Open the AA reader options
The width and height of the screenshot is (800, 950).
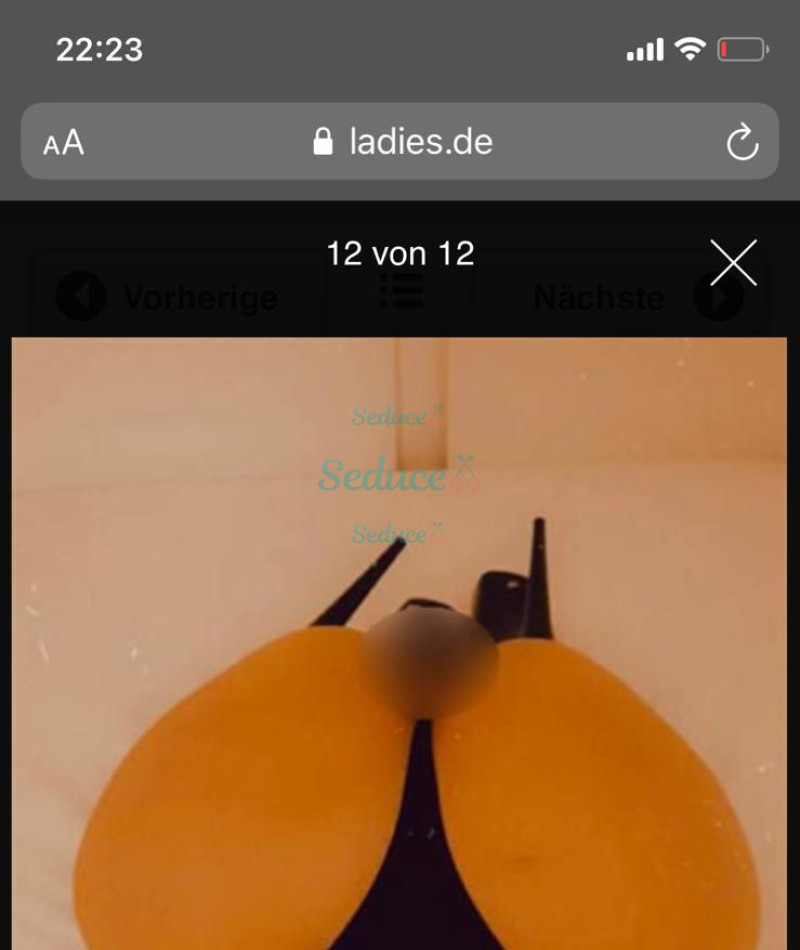point(64,143)
